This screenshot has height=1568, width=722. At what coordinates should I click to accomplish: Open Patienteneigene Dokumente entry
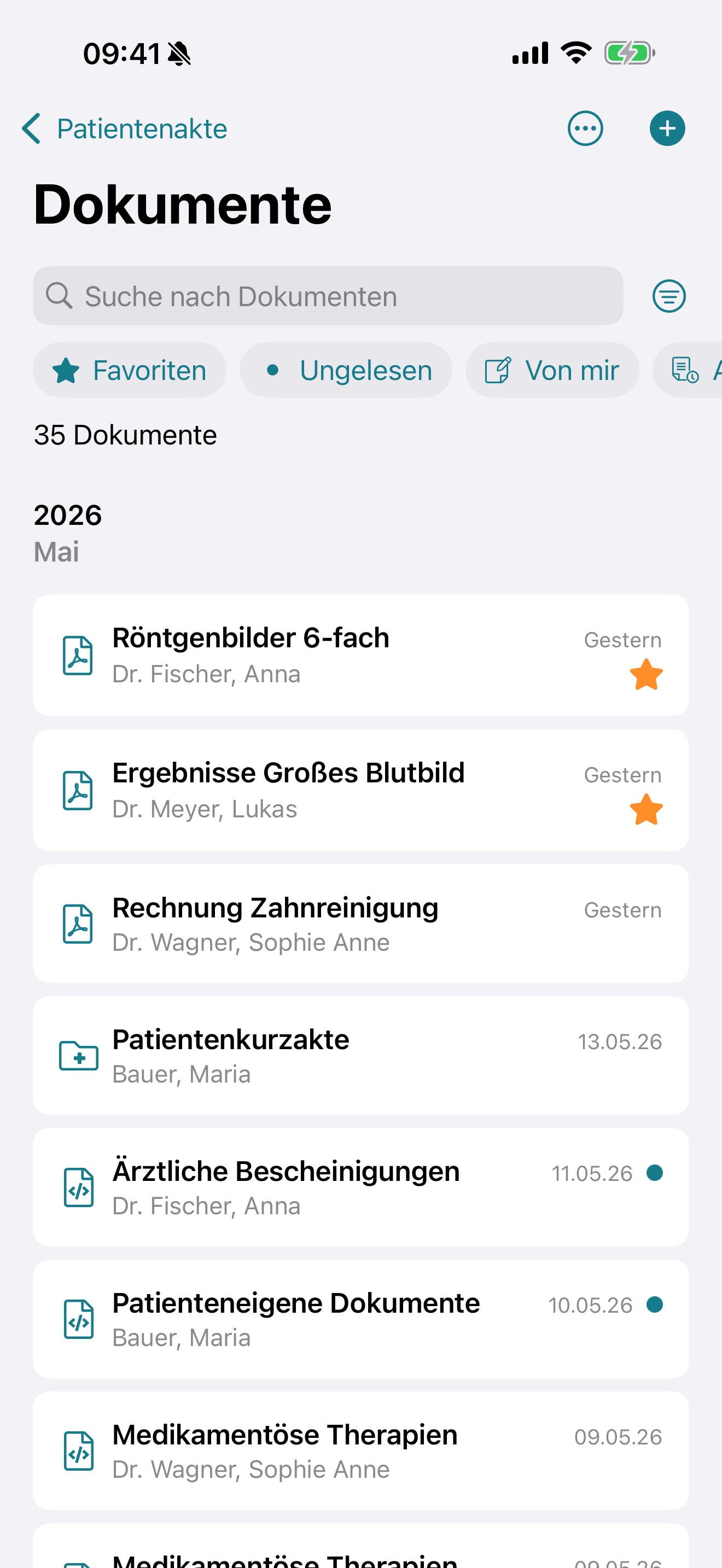pos(361,1319)
